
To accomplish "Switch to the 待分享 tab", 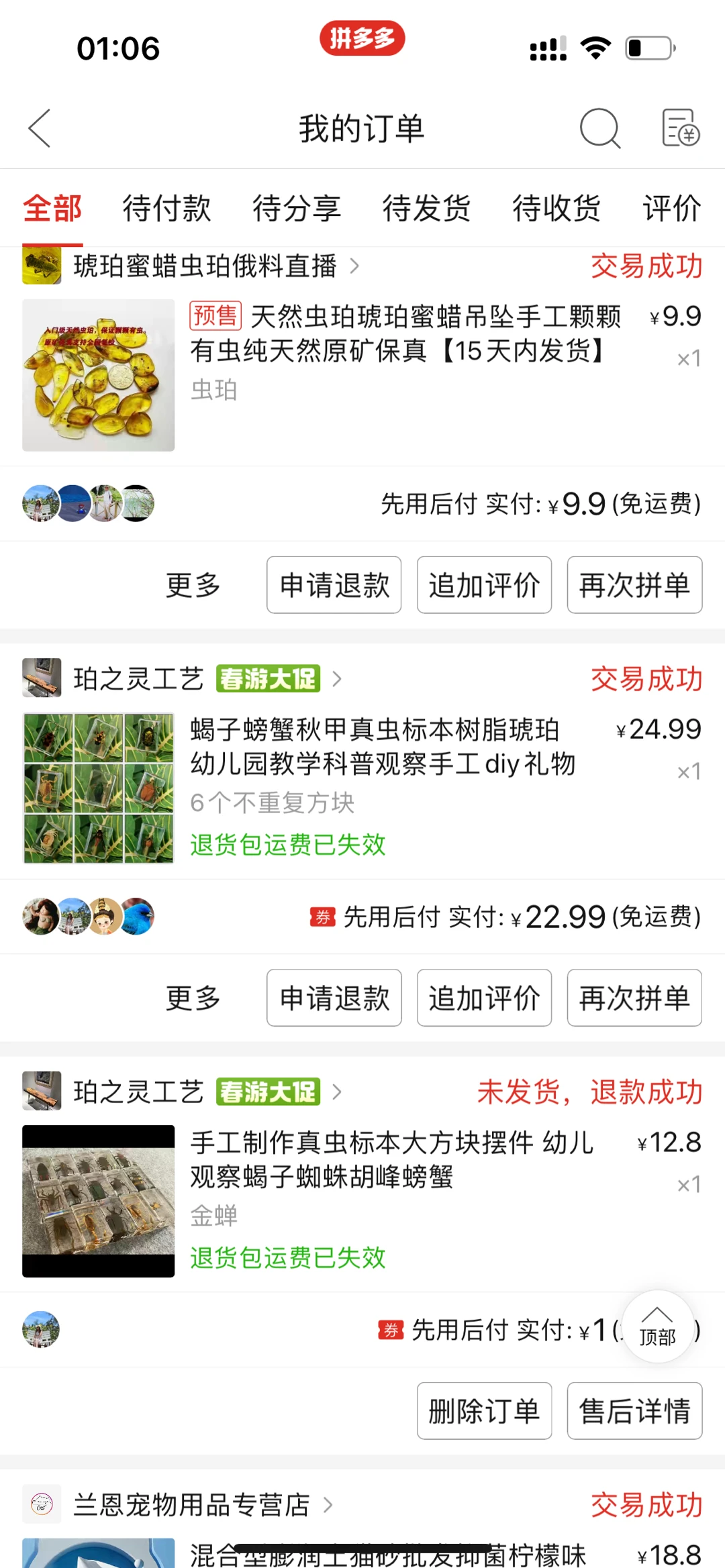I will point(297,208).
